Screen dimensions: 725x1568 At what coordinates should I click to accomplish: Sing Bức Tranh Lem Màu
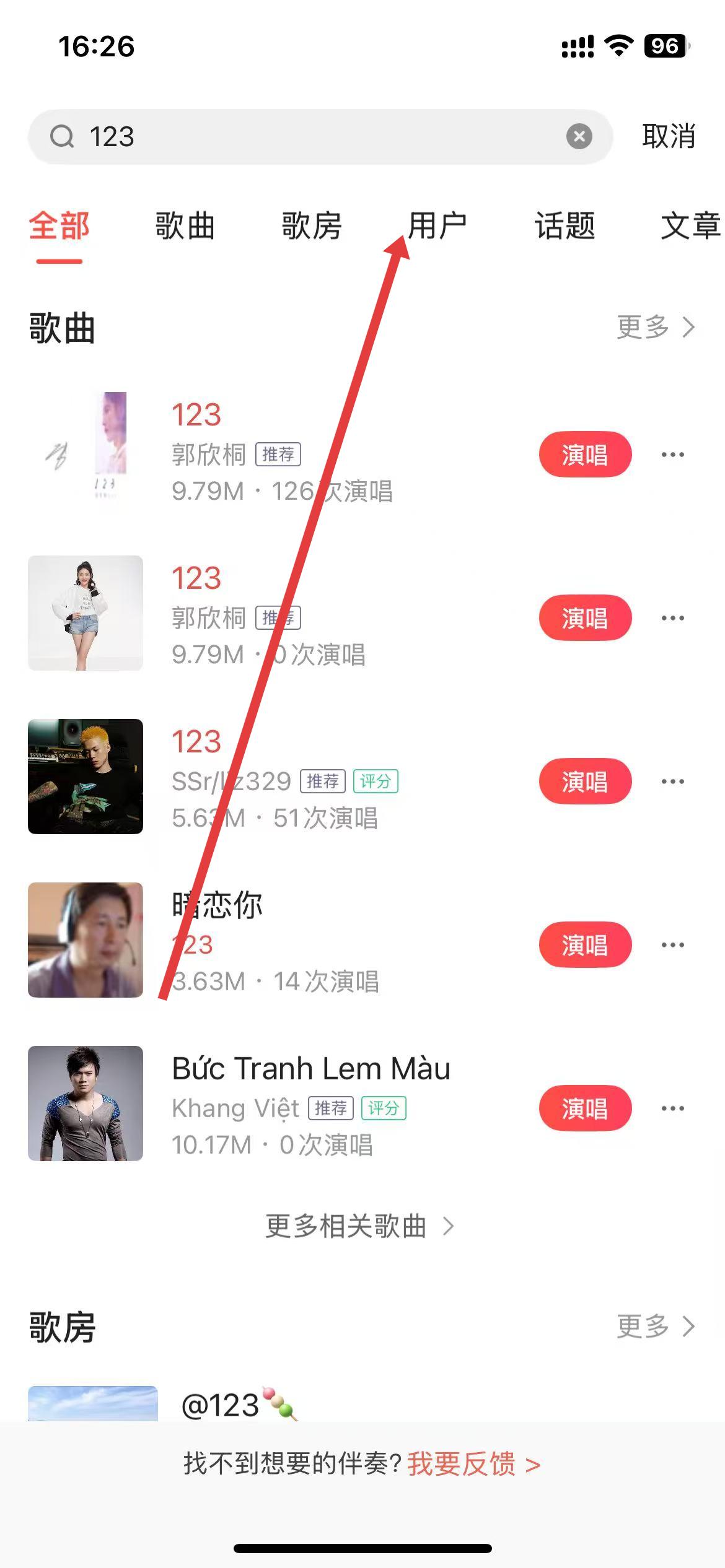point(585,1108)
